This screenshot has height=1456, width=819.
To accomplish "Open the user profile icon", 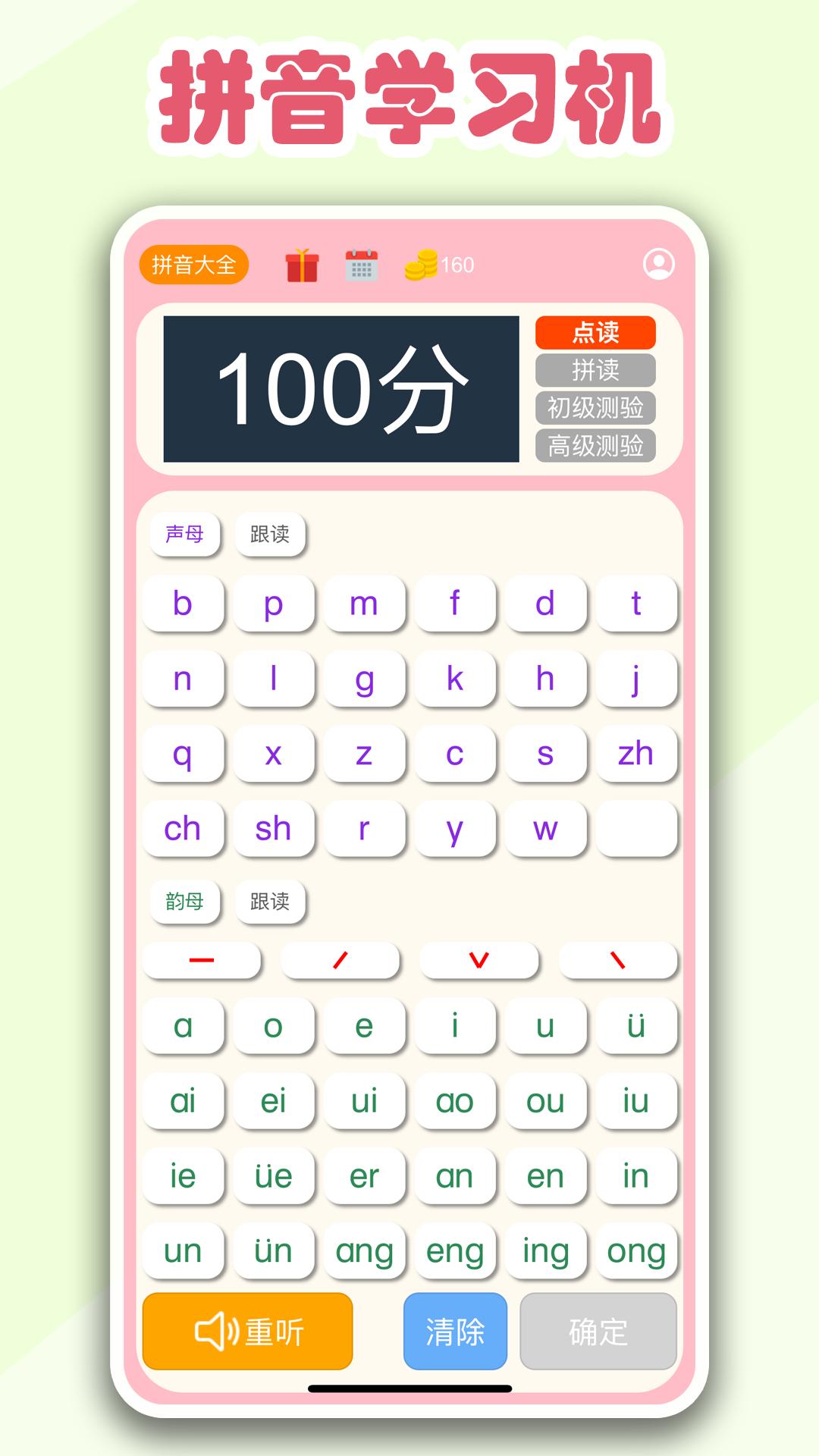I will coord(658,265).
